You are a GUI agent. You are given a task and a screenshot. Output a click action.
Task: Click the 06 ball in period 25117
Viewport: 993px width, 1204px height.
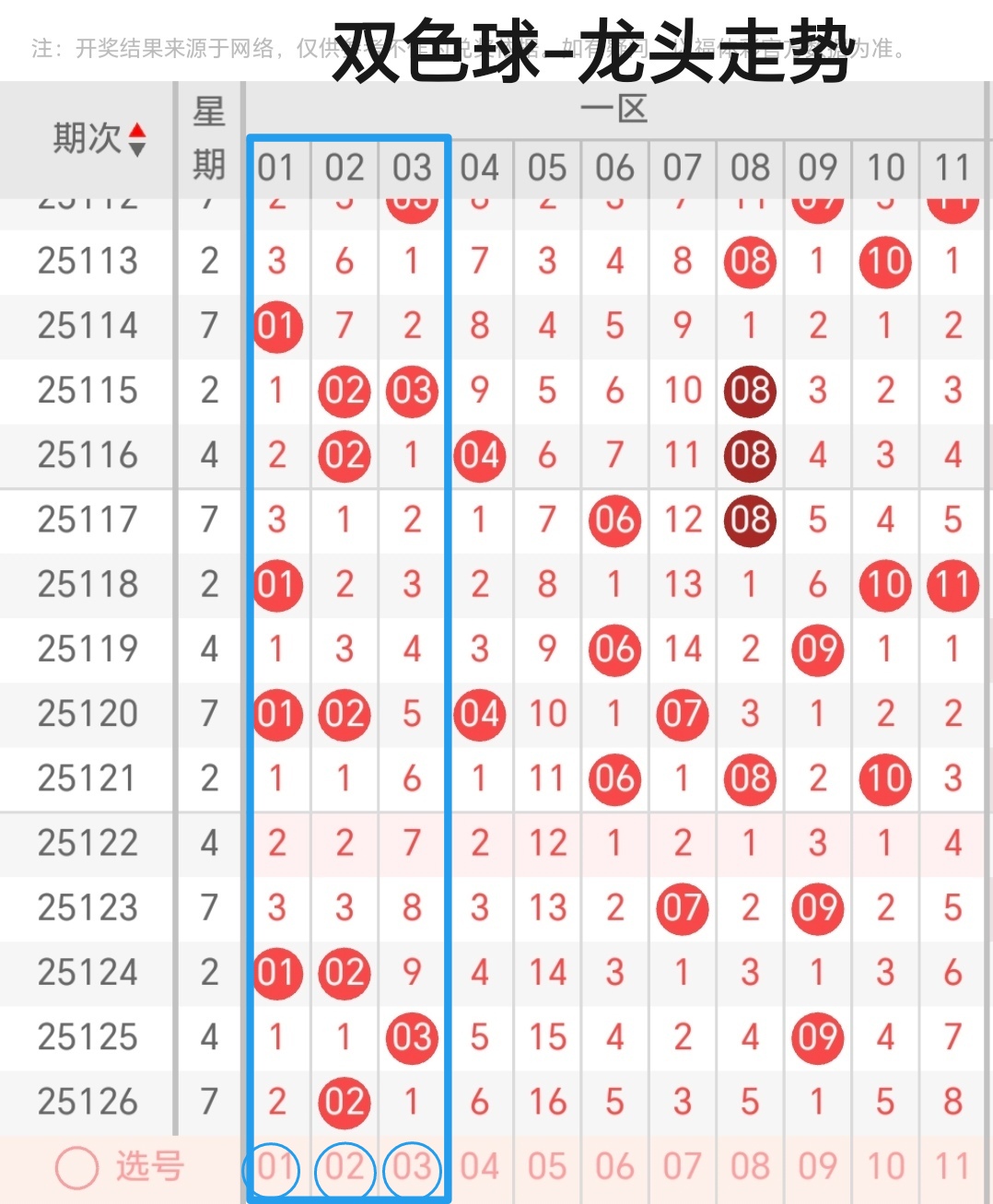point(614,520)
